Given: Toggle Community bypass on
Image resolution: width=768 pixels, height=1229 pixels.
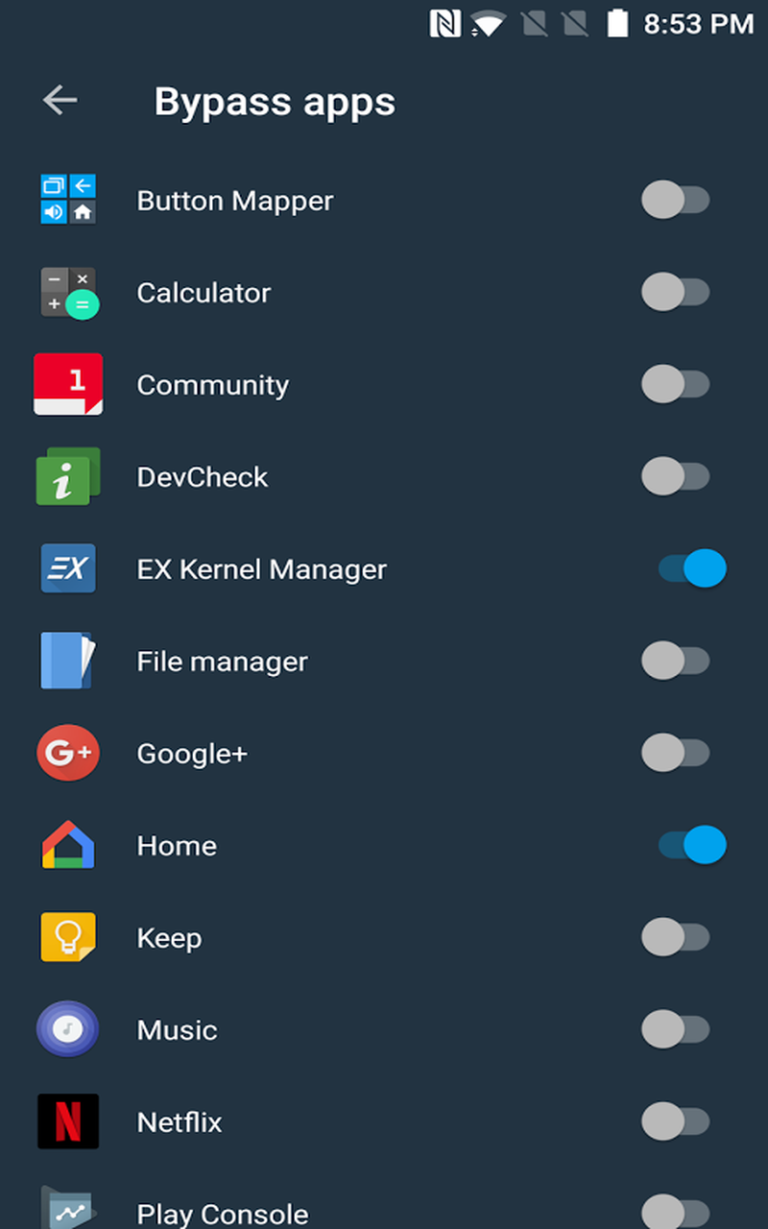Looking at the screenshot, I should point(675,384).
